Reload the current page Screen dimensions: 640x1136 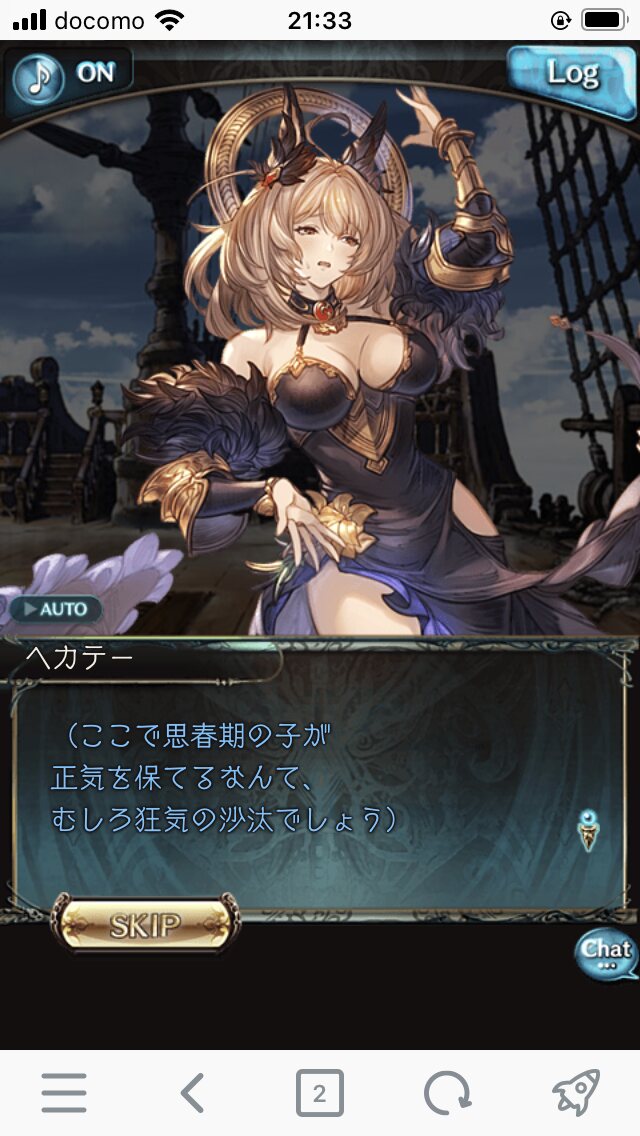[447, 1093]
